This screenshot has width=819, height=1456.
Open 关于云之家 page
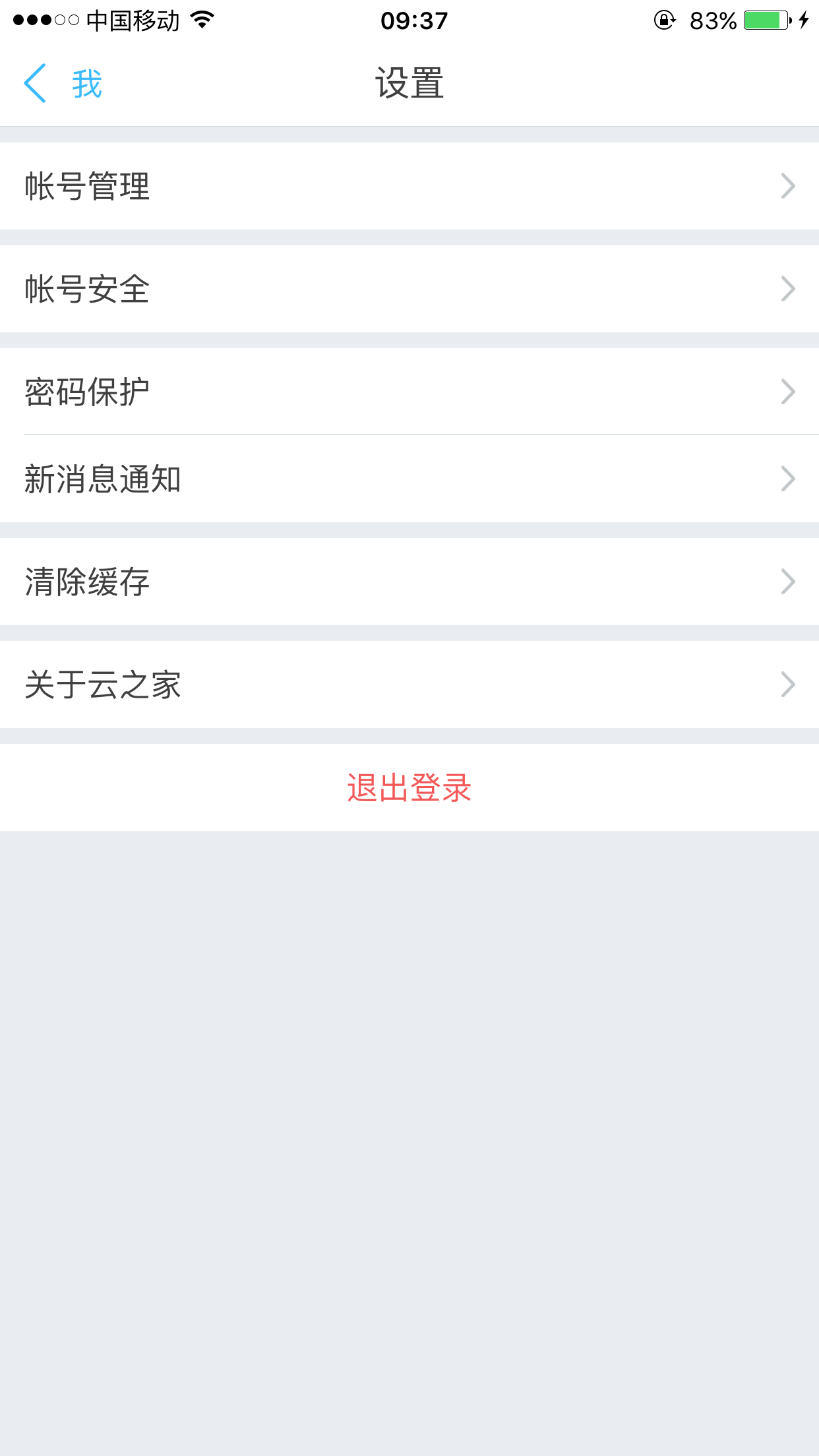(x=409, y=684)
